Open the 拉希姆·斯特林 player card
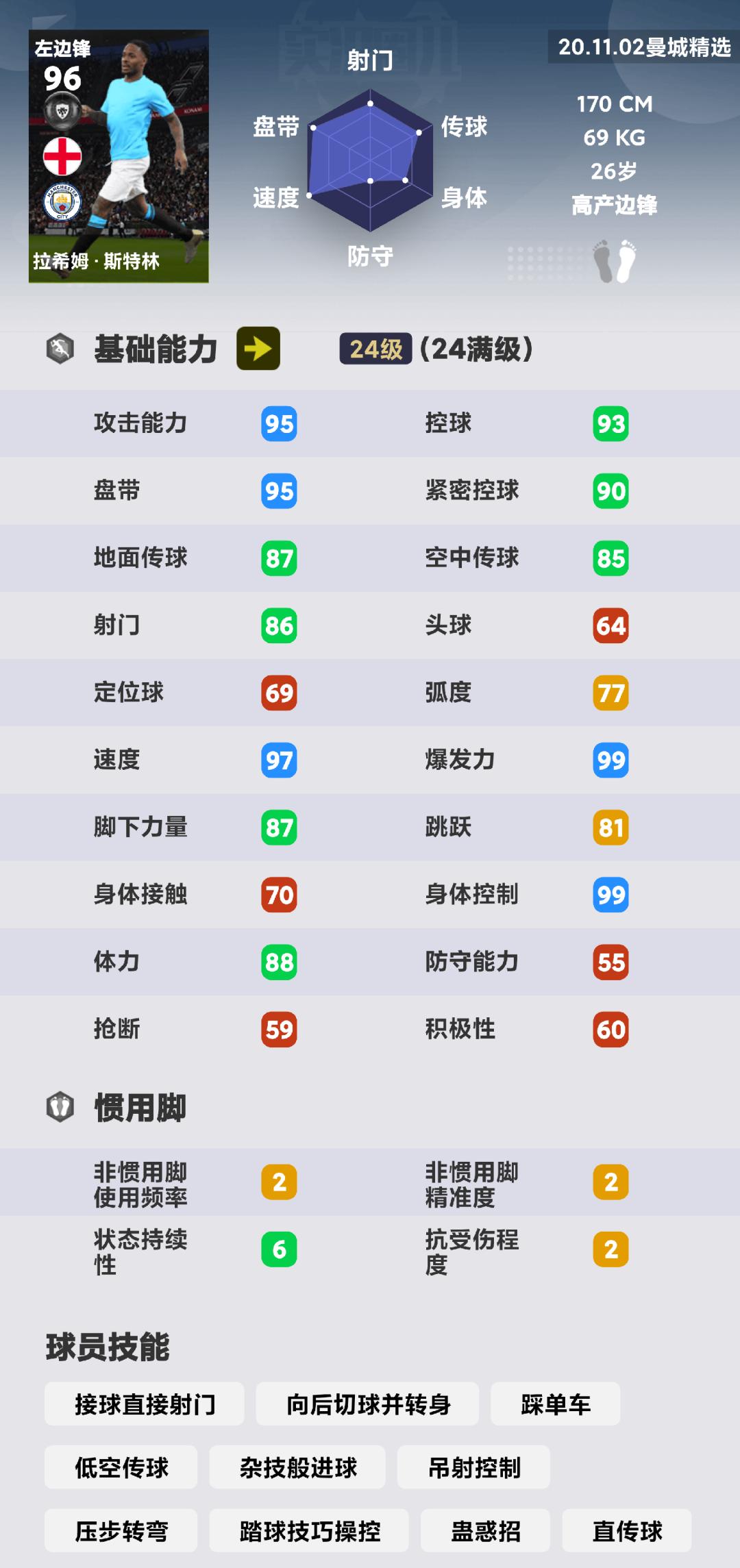 [x=119, y=156]
